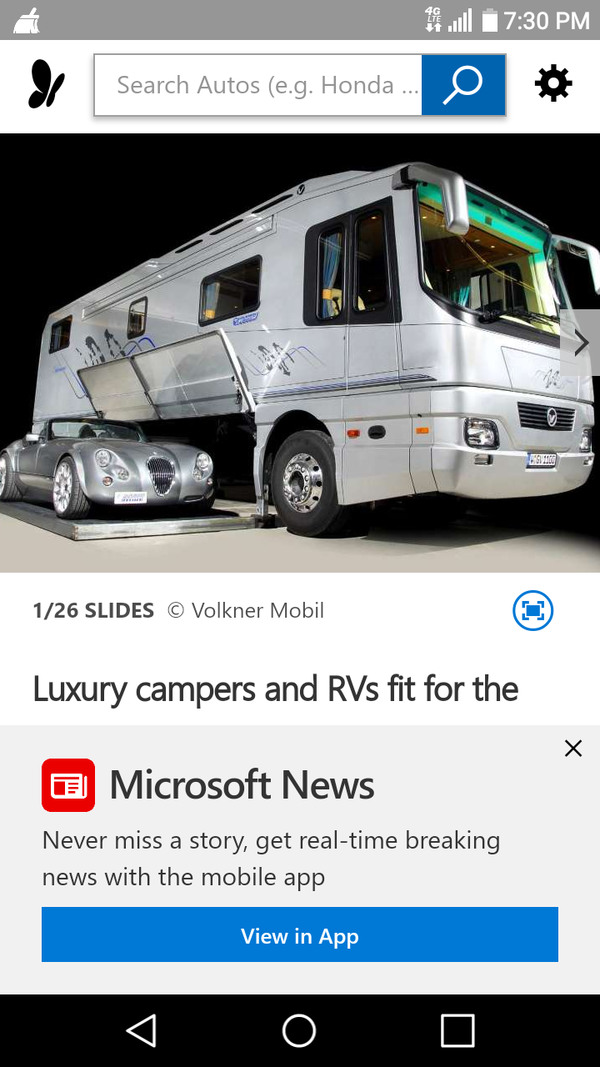Tap the Search Autos input field
Screen dimensions: 600x1067
pos(258,85)
